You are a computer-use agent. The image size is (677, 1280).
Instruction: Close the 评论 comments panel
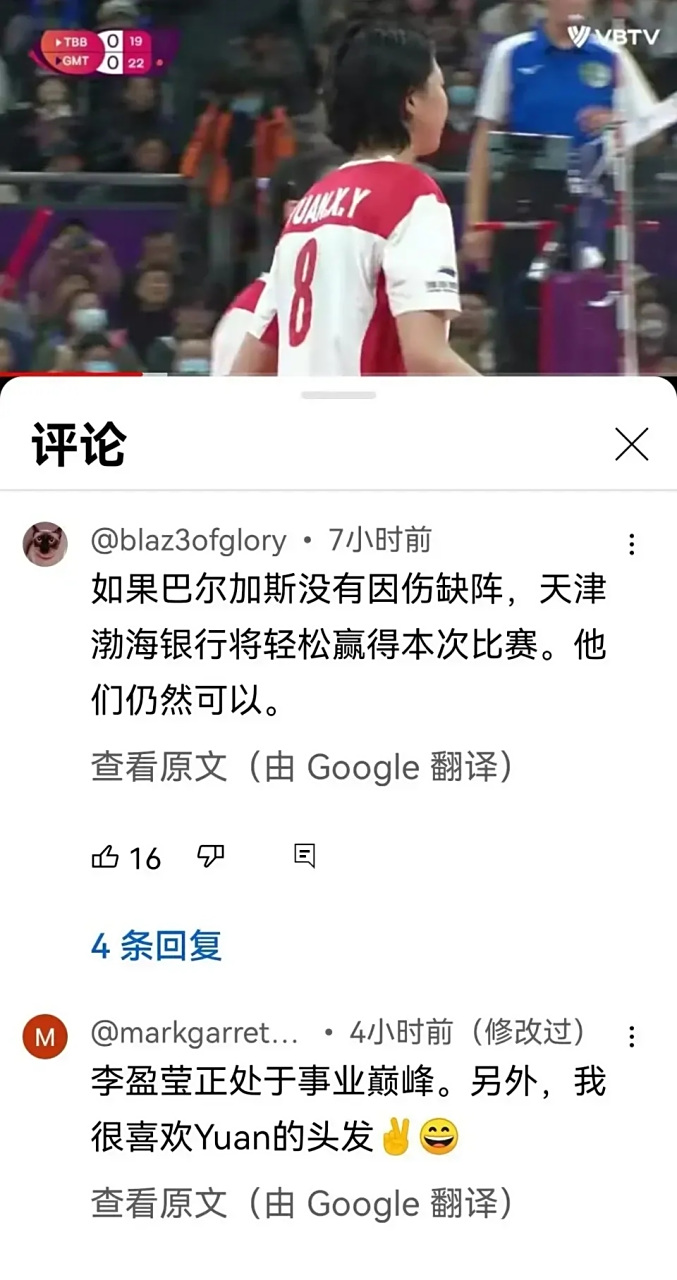[631, 444]
